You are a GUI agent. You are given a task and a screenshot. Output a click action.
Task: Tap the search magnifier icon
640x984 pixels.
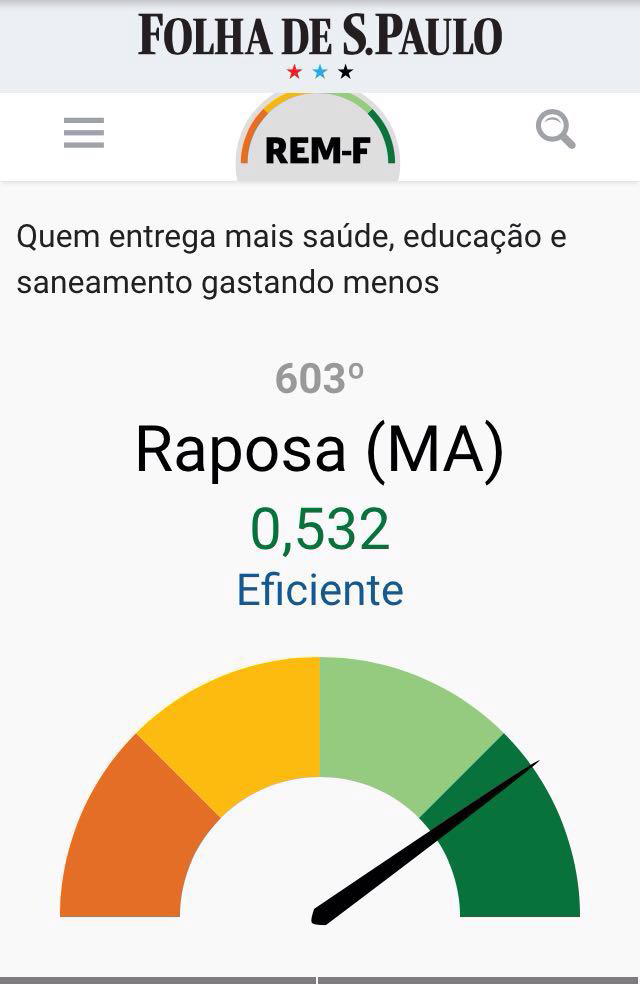(555, 130)
